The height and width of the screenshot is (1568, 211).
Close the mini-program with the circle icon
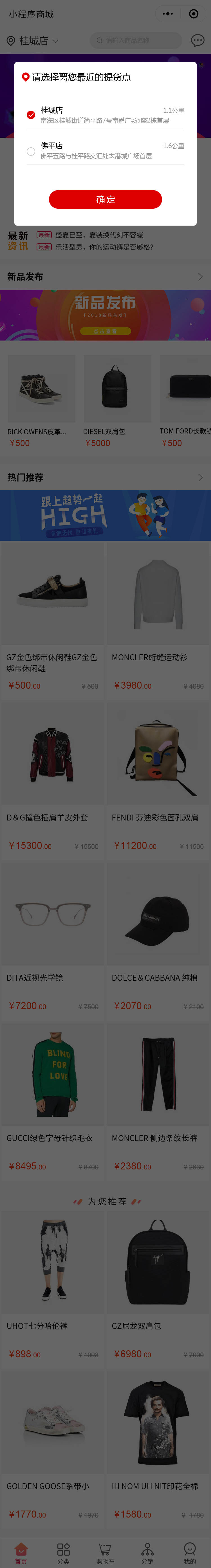[194, 14]
